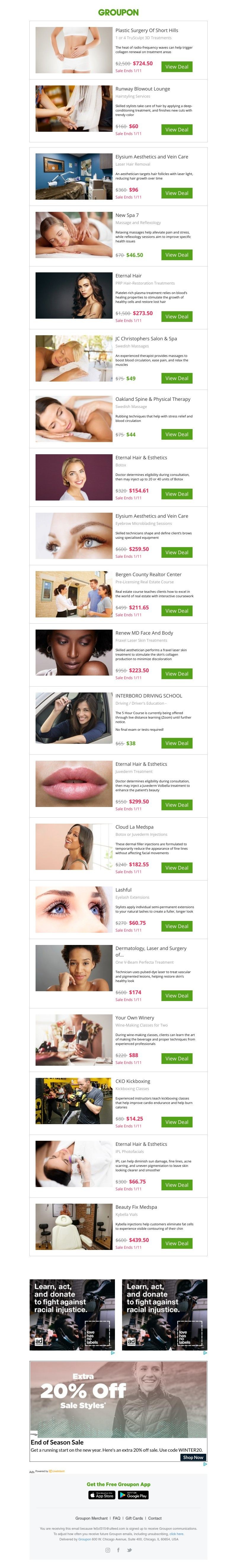The height and width of the screenshot is (1568, 237).
Task: View Deal for Plastic Surgery Of Short Hills
Action: (177, 66)
